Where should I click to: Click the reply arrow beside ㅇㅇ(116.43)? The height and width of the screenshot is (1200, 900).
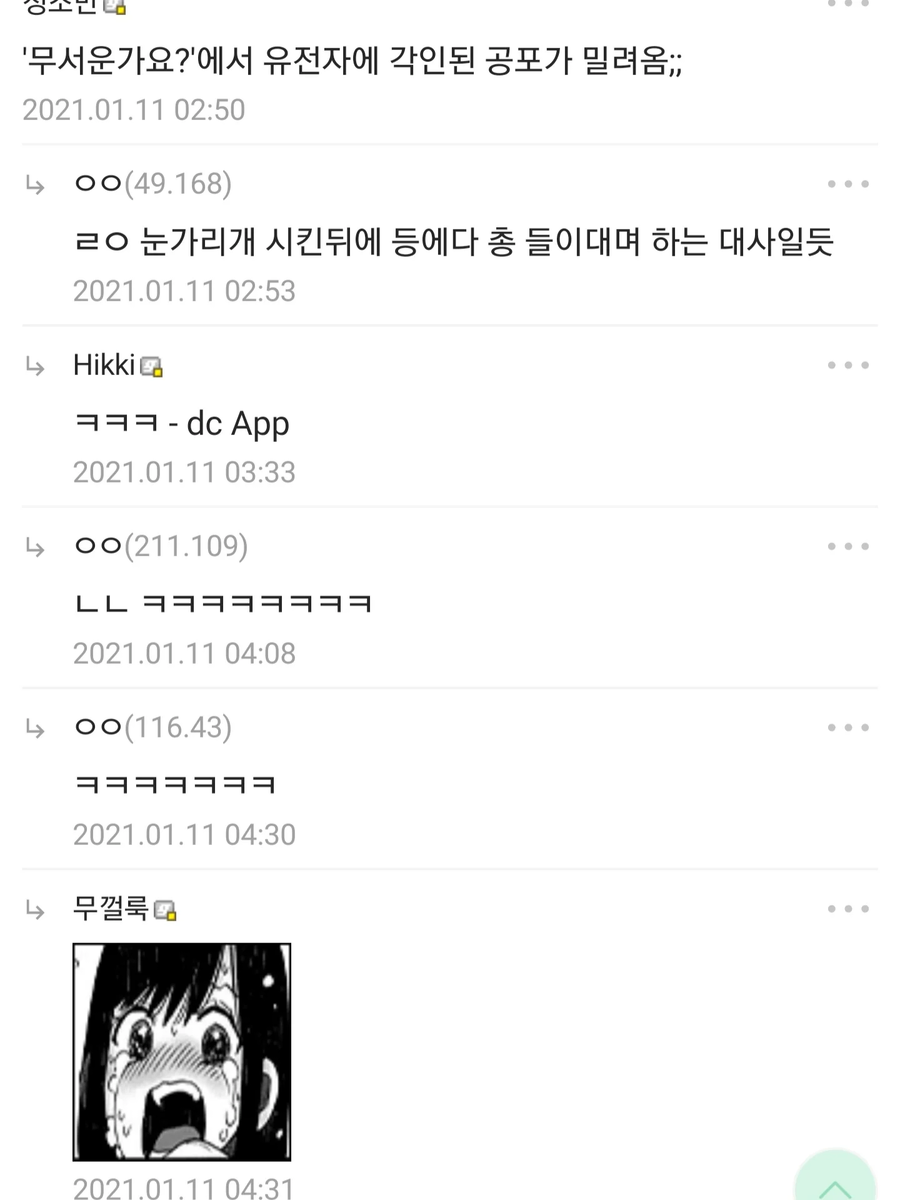pos(35,728)
